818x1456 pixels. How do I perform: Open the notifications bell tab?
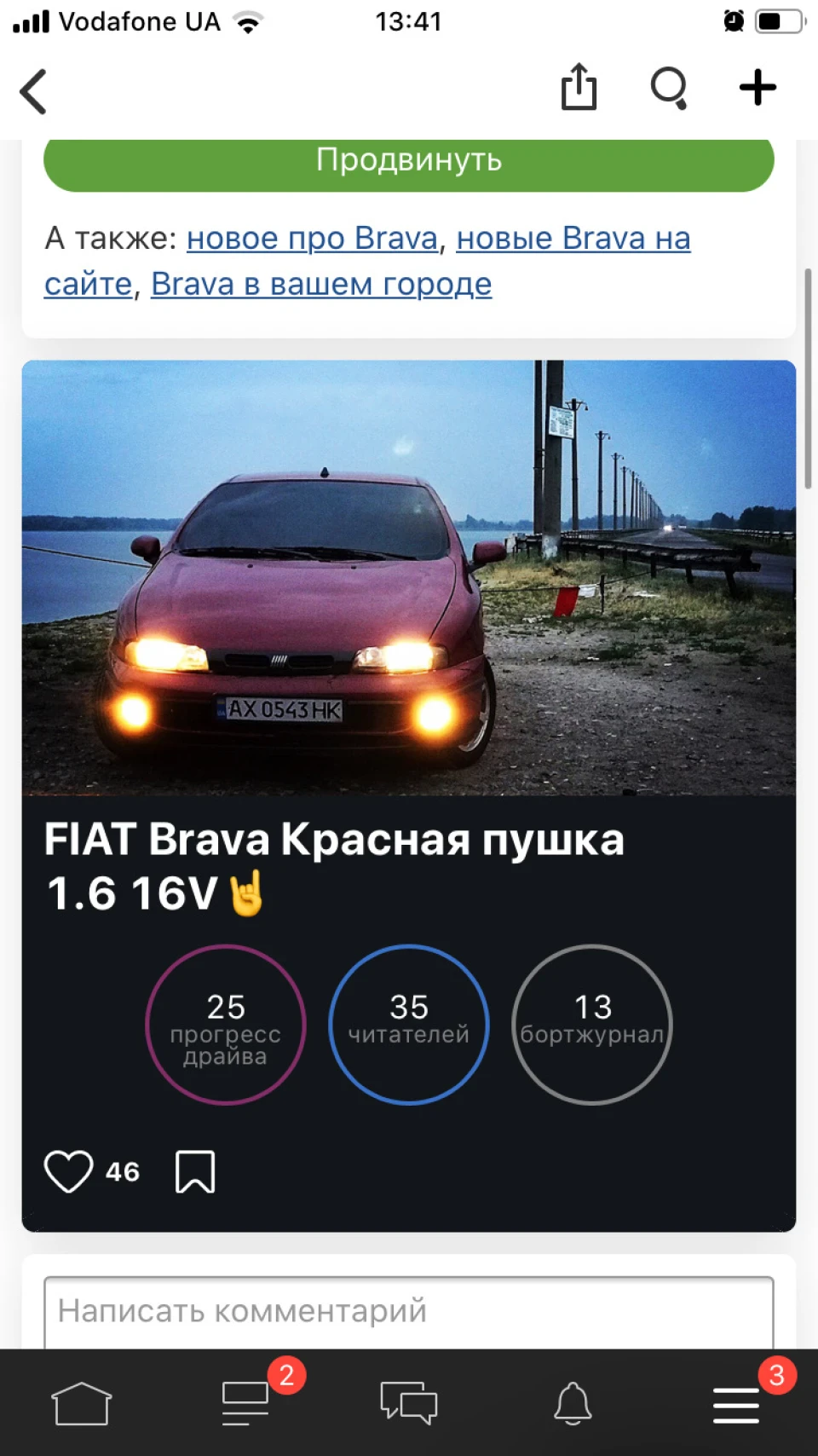click(573, 1403)
